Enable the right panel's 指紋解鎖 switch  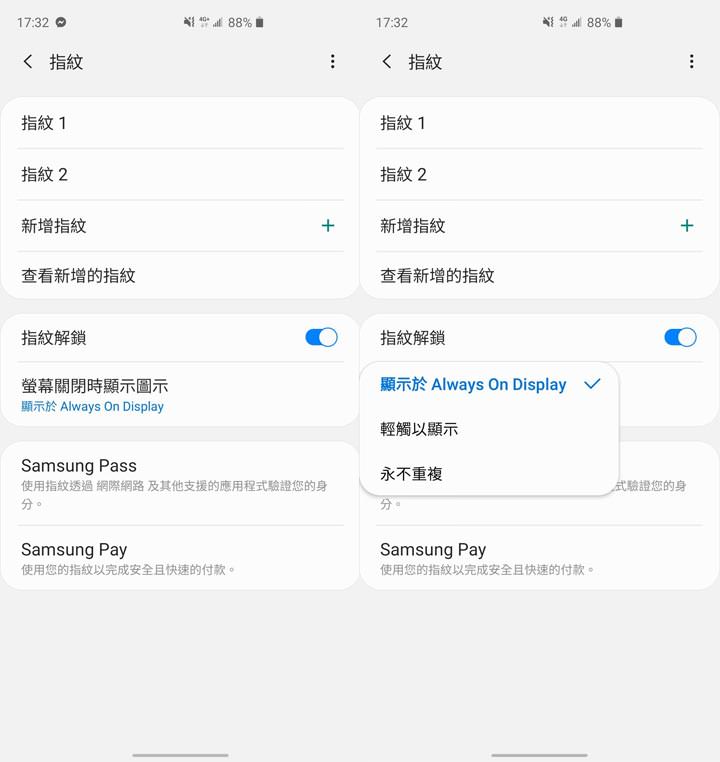[680, 337]
